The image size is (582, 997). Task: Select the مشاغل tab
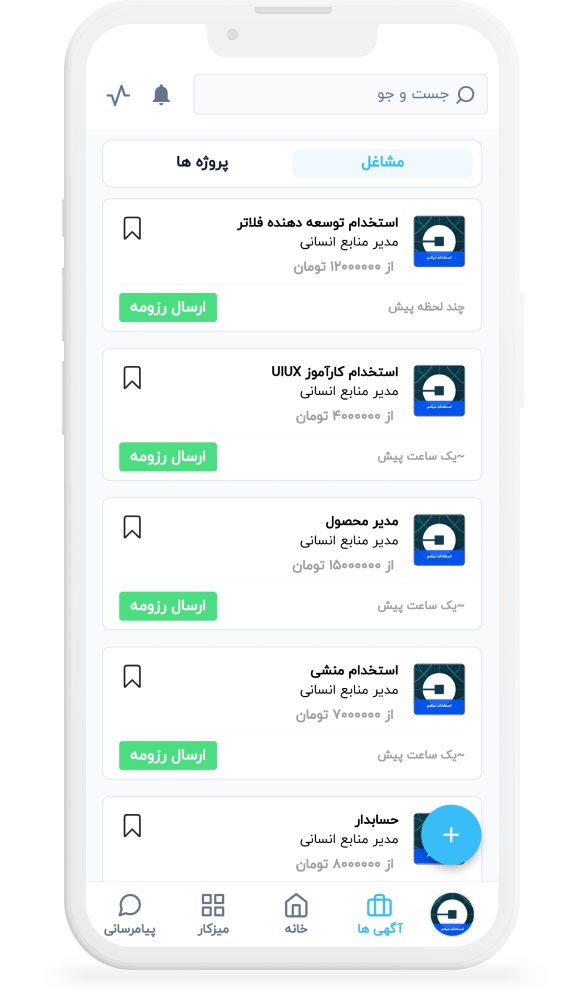[x=382, y=163]
